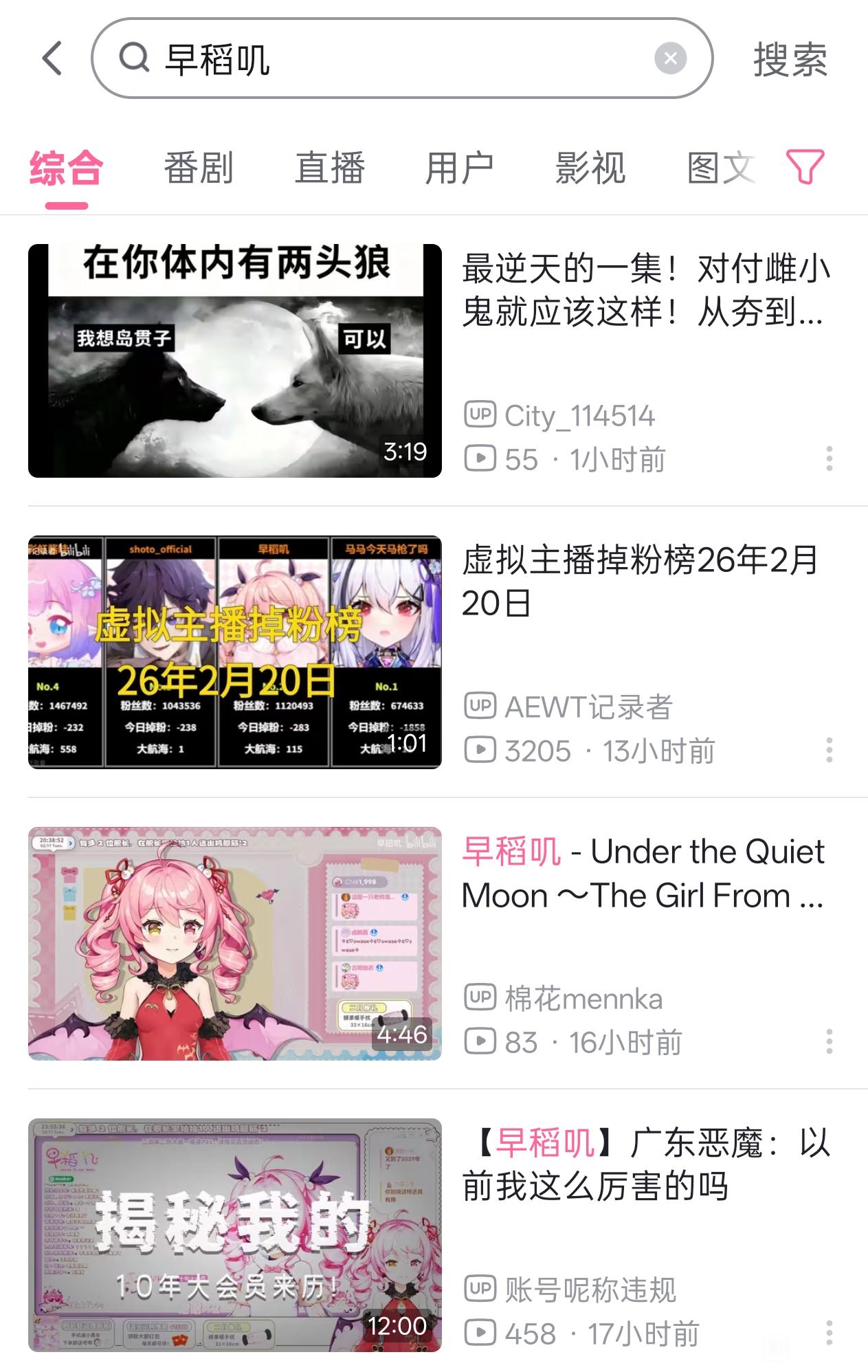Open the 广东恶魔 video result
Screen dimensions: 868x1372
coord(234,1235)
